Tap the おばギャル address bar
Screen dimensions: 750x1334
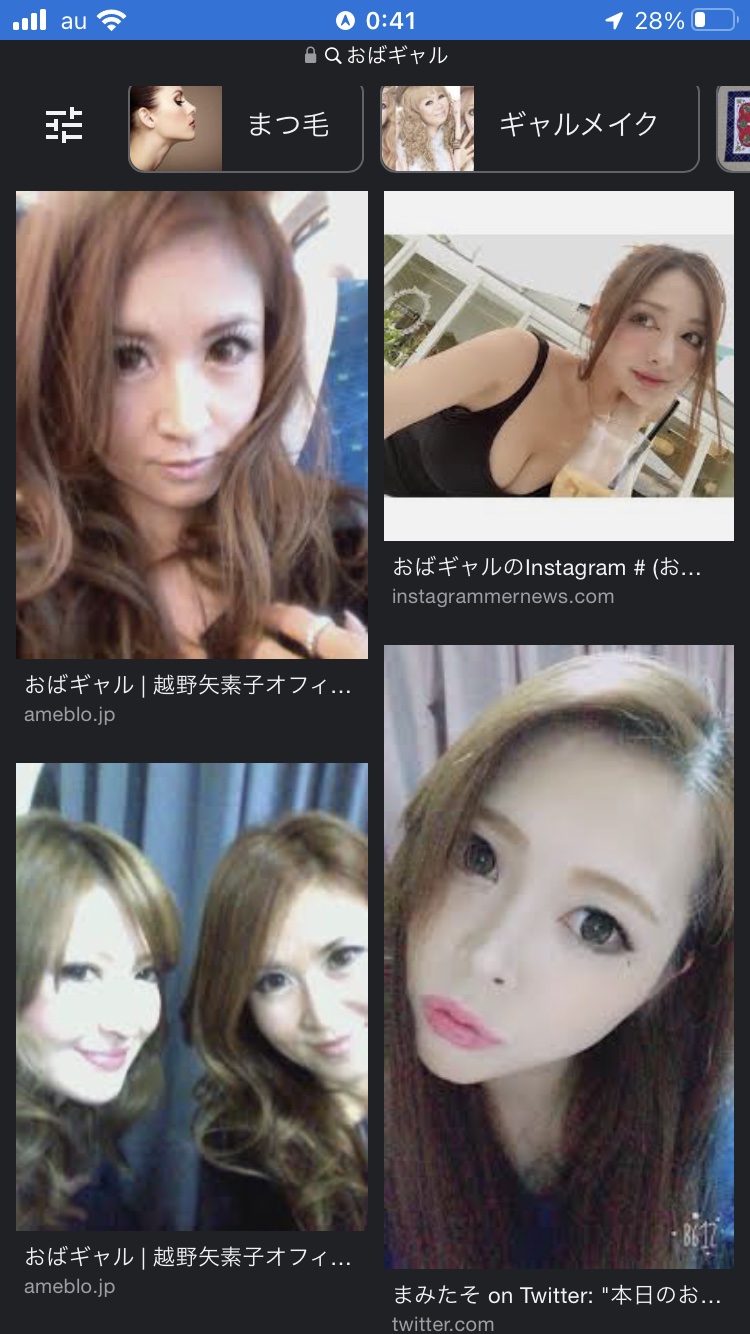[375, 56]
